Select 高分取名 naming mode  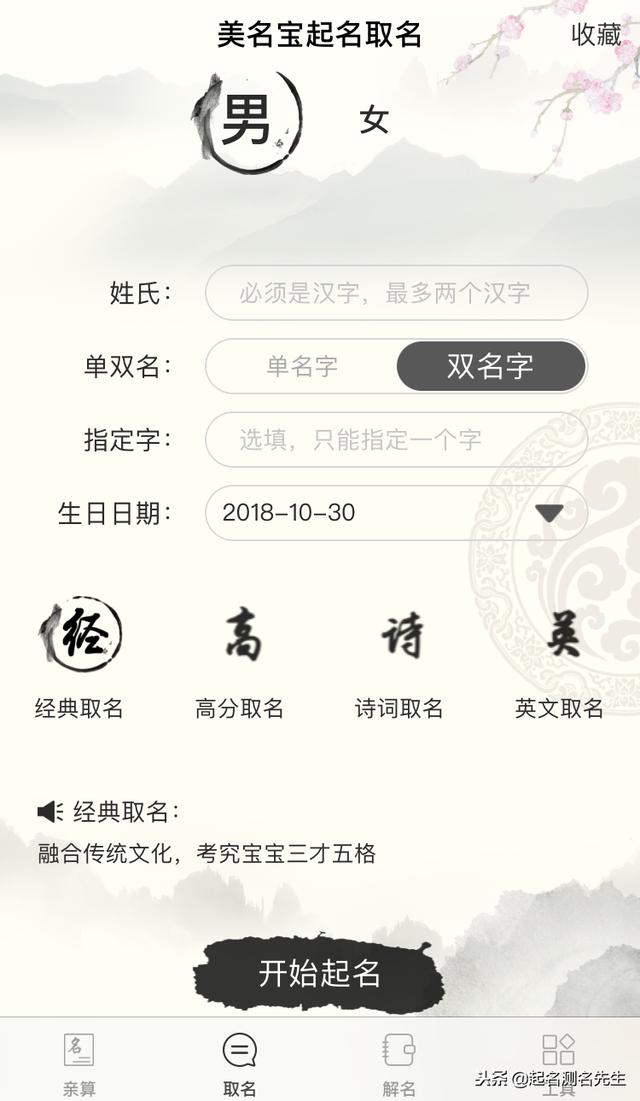[x=240, y=656]
